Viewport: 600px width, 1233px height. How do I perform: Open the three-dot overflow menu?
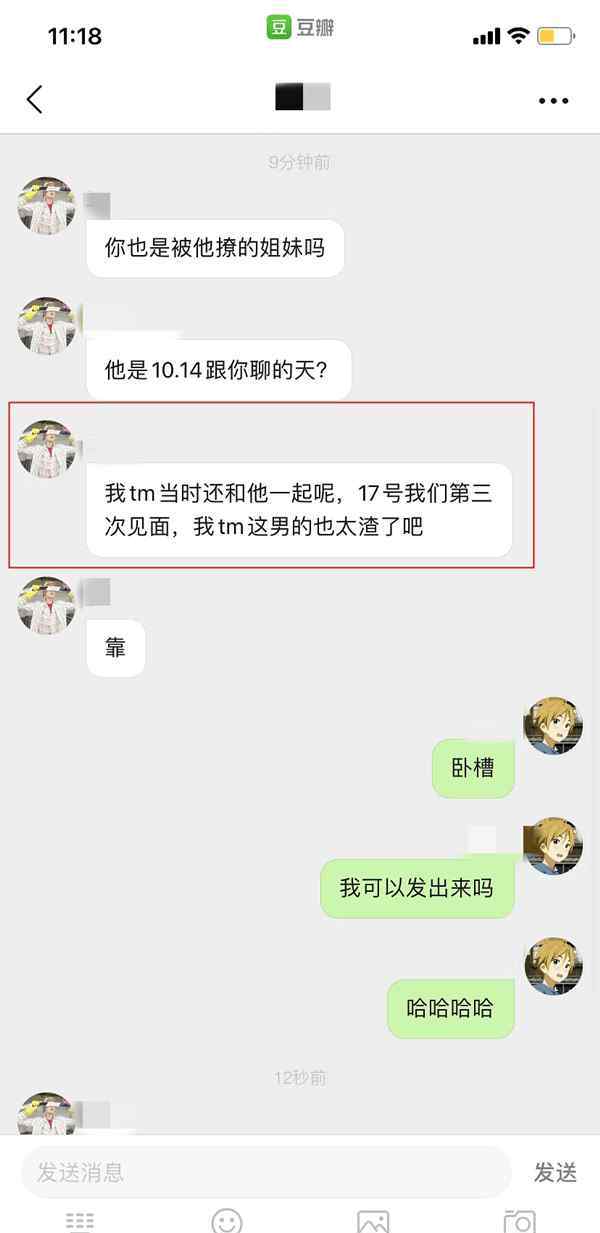coord(553,100)
